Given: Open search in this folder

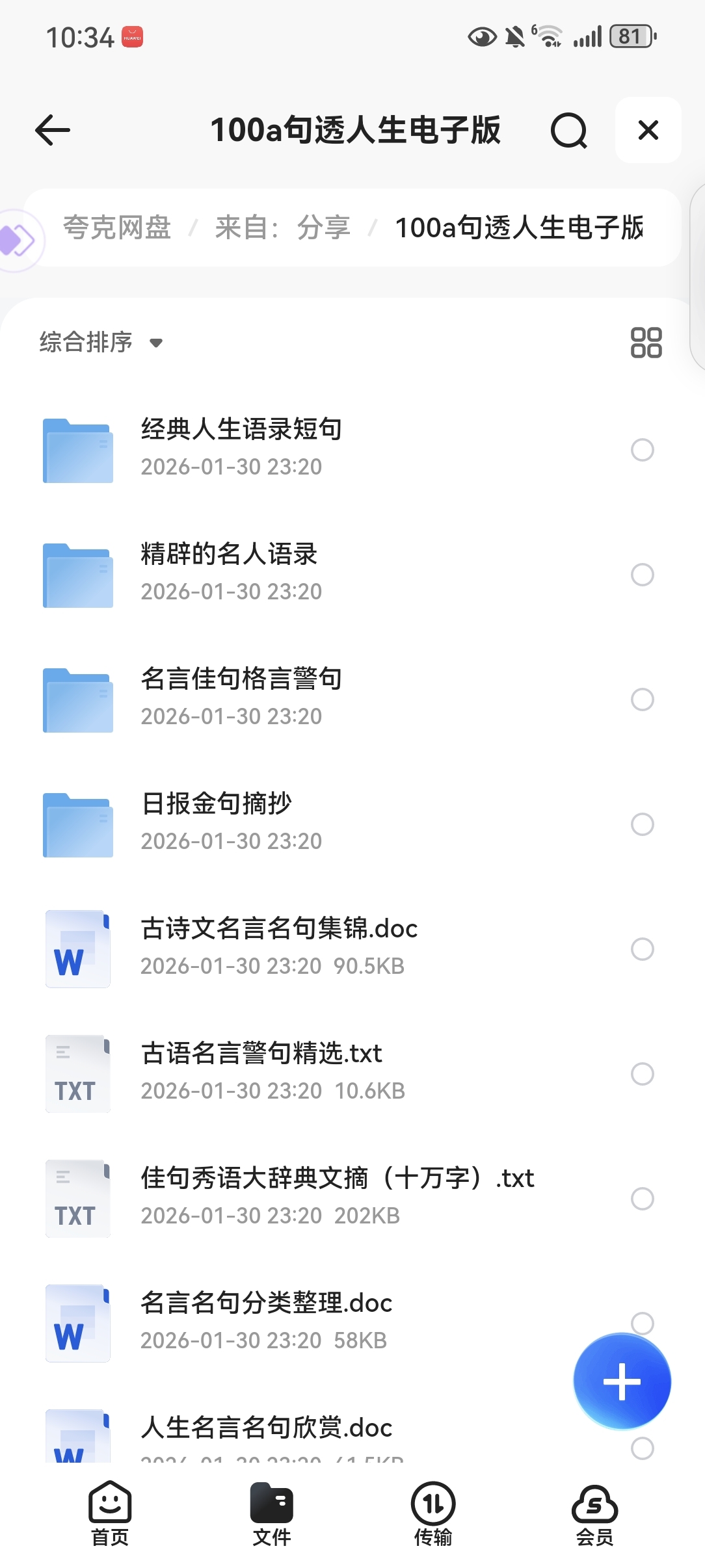Looking at the screenshot, I should coord(568,130).
